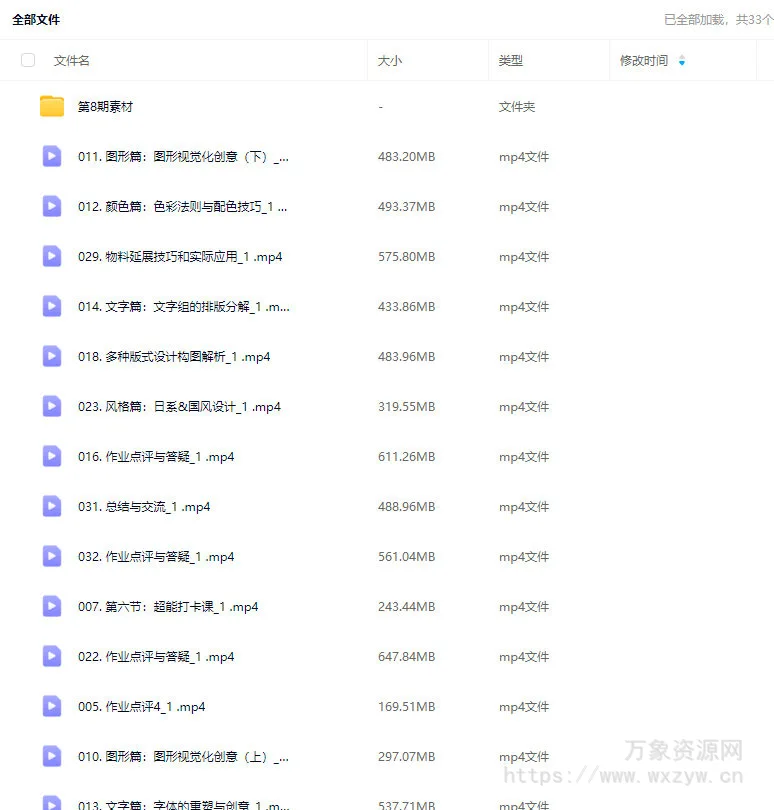The width and height of the screenshot is (774, 810).
Task: Click the blue descending arrow beside 修改时间
Action: (682, 64)
